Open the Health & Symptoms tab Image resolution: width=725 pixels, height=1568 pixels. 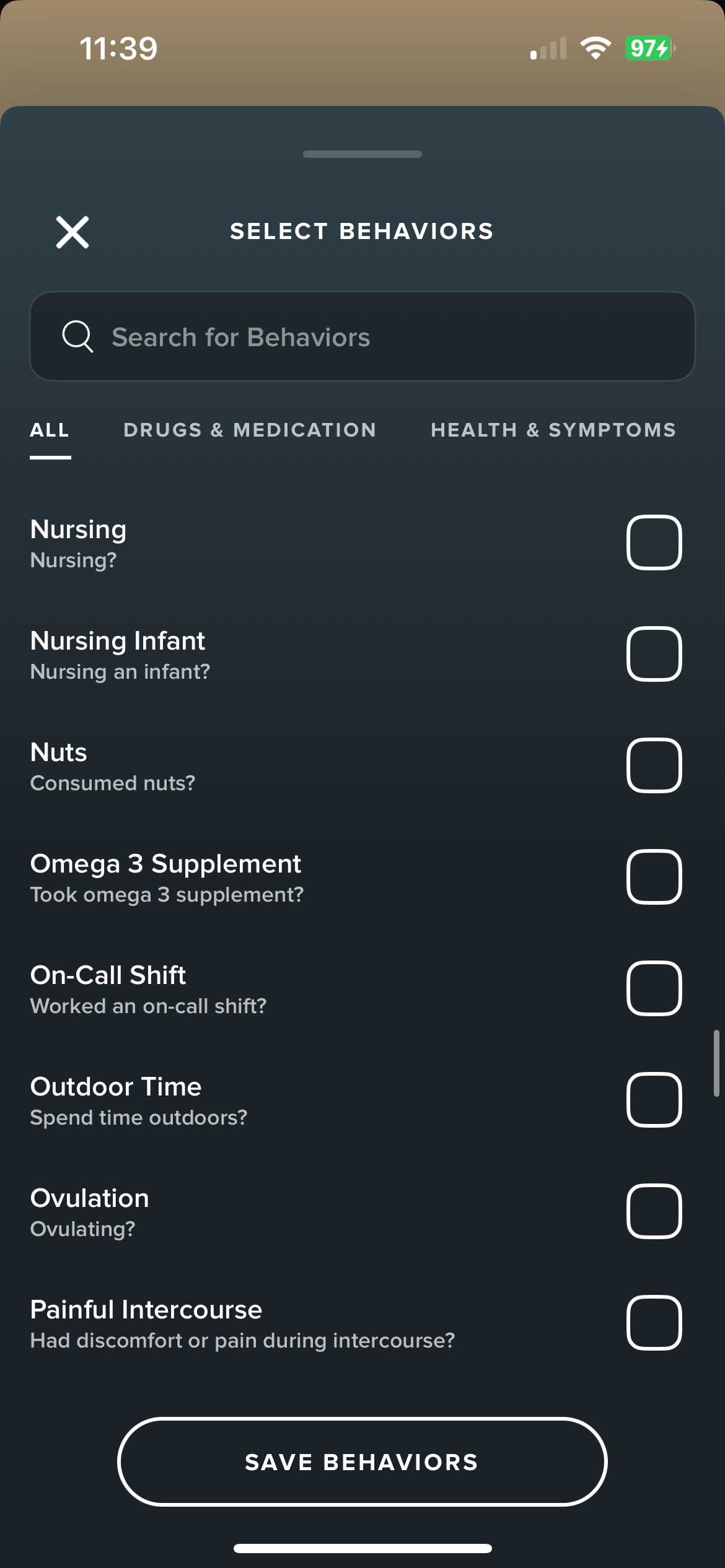(x=553, y=430)
